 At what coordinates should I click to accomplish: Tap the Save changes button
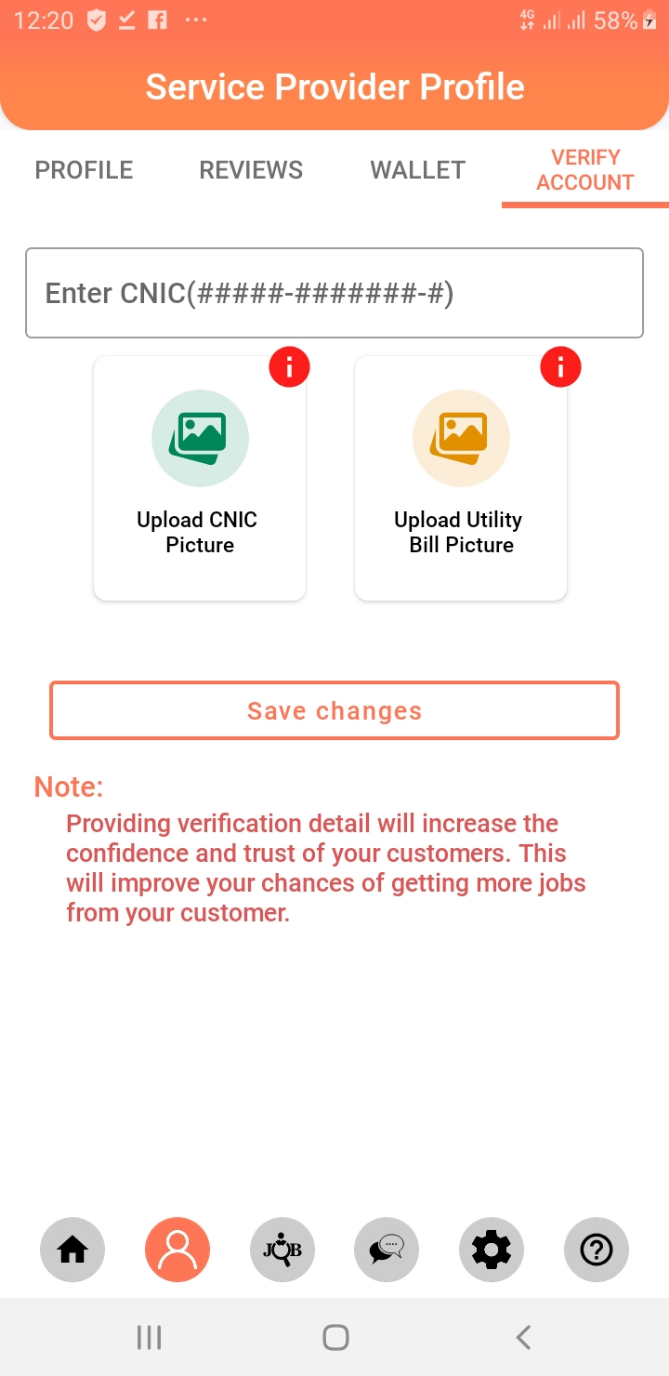click(334, 711)
